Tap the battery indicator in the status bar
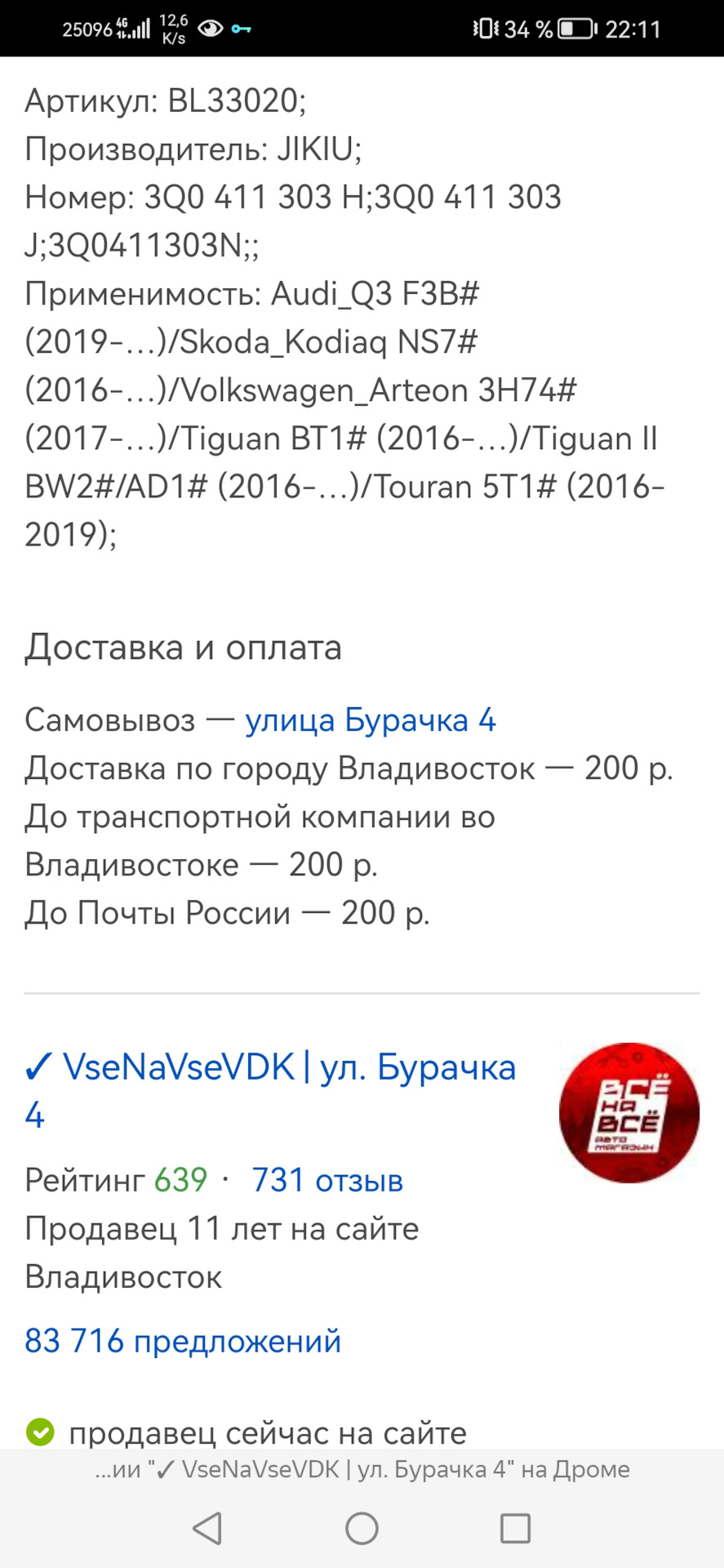The image size is (724, 1568). (x=576, y=27)
